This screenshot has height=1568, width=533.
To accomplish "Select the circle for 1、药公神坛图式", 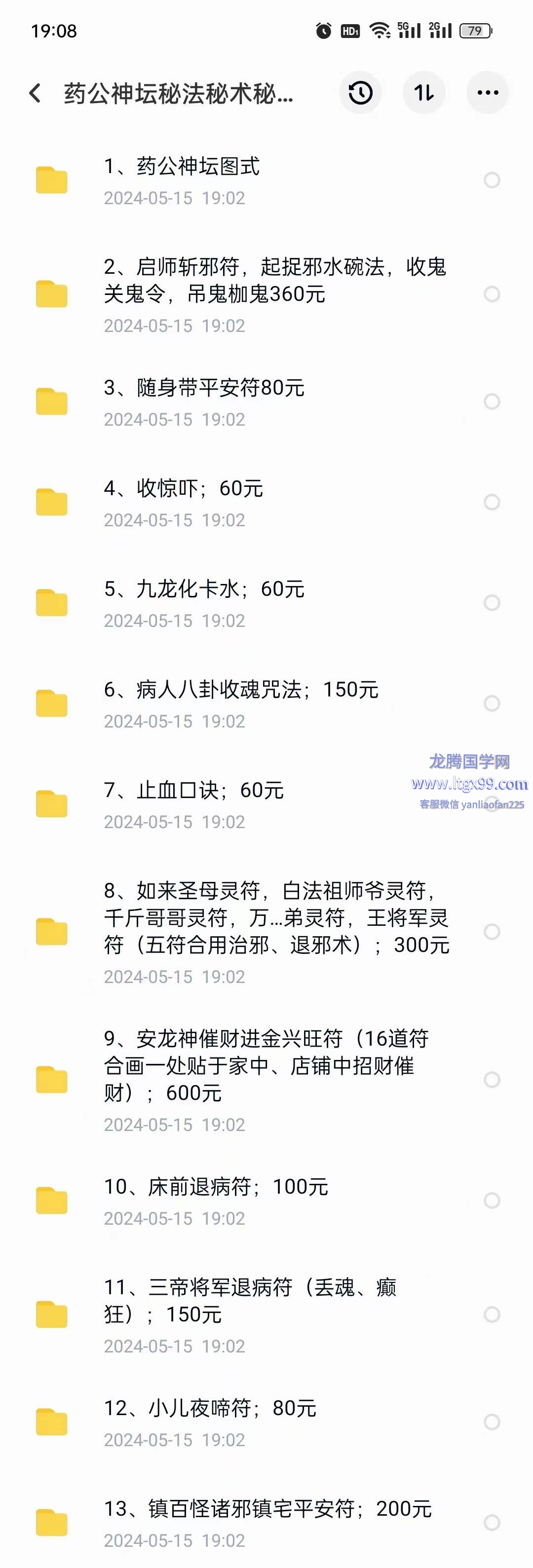I will [x=492, y=180].
